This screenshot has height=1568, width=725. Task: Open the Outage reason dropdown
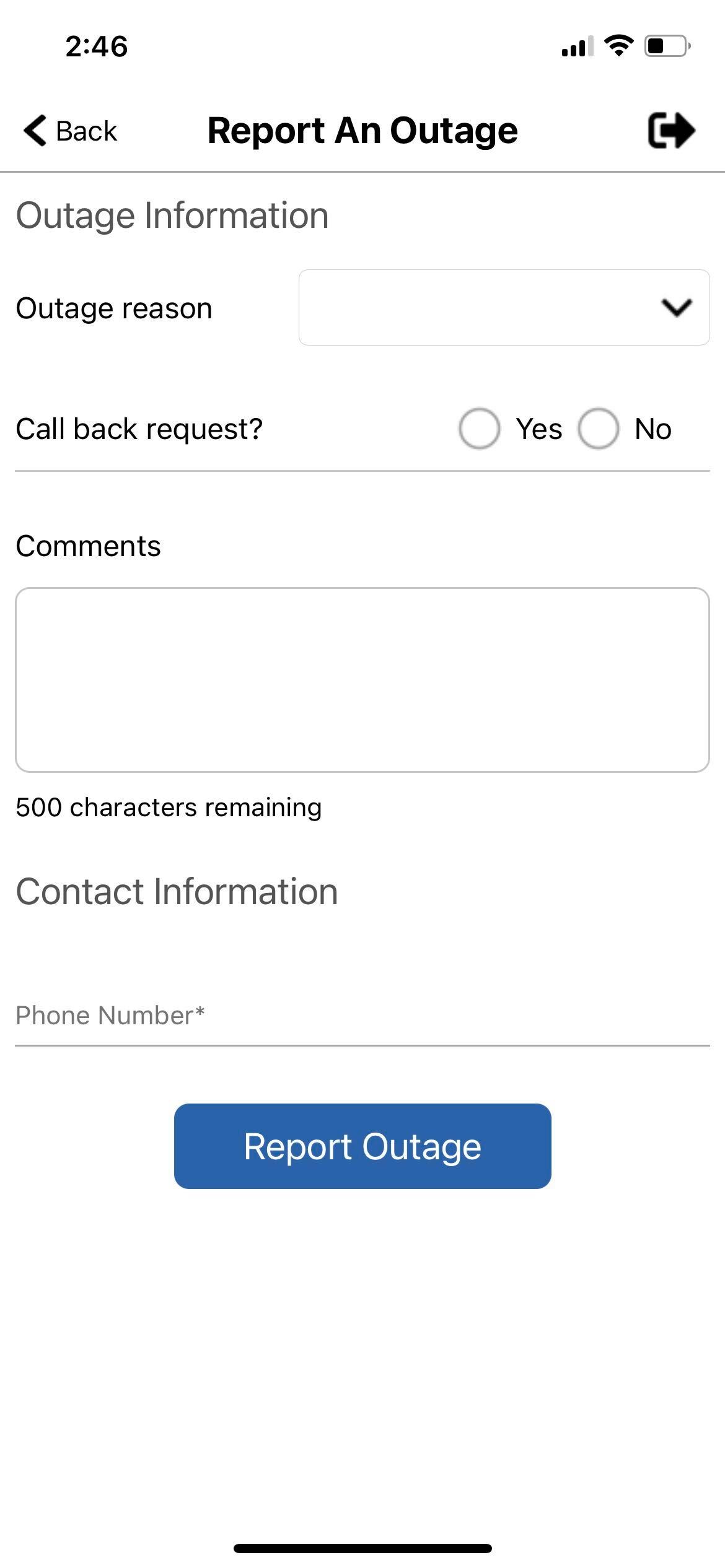point(504,307)
